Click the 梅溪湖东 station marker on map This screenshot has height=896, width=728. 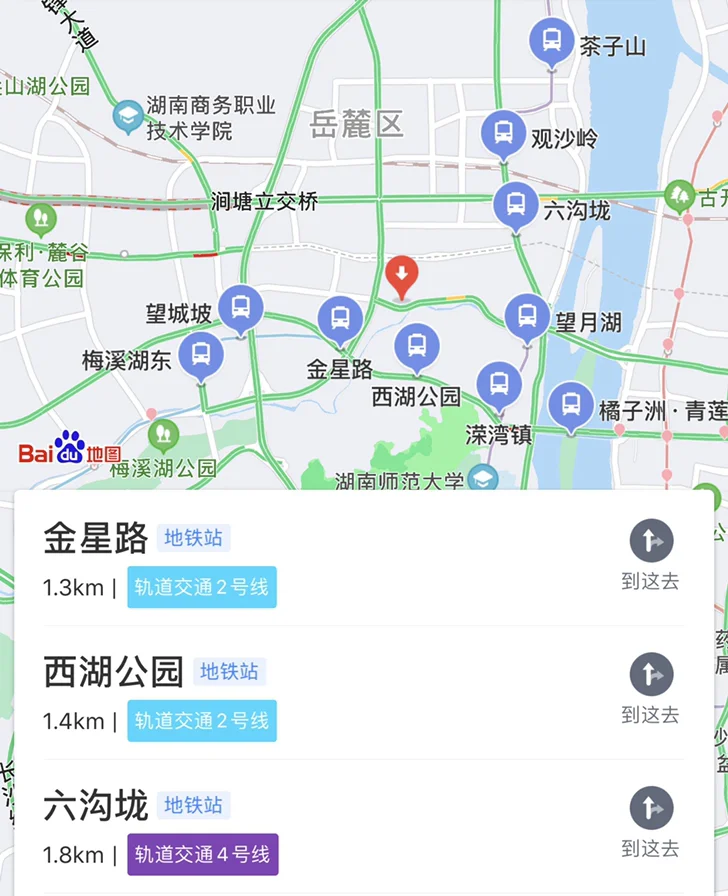[x=201, y=355]
